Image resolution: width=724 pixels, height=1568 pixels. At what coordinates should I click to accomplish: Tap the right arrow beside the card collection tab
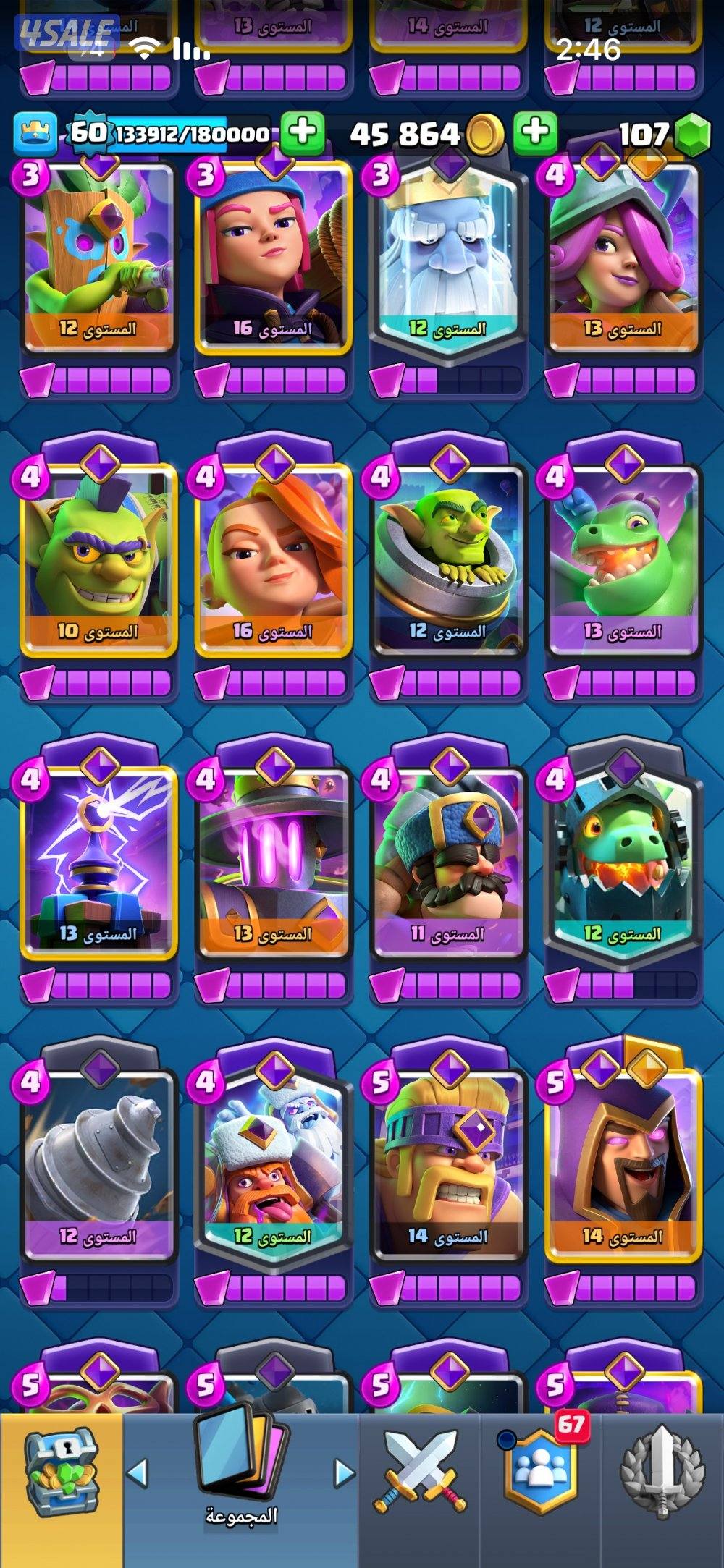coord(345,1470)
